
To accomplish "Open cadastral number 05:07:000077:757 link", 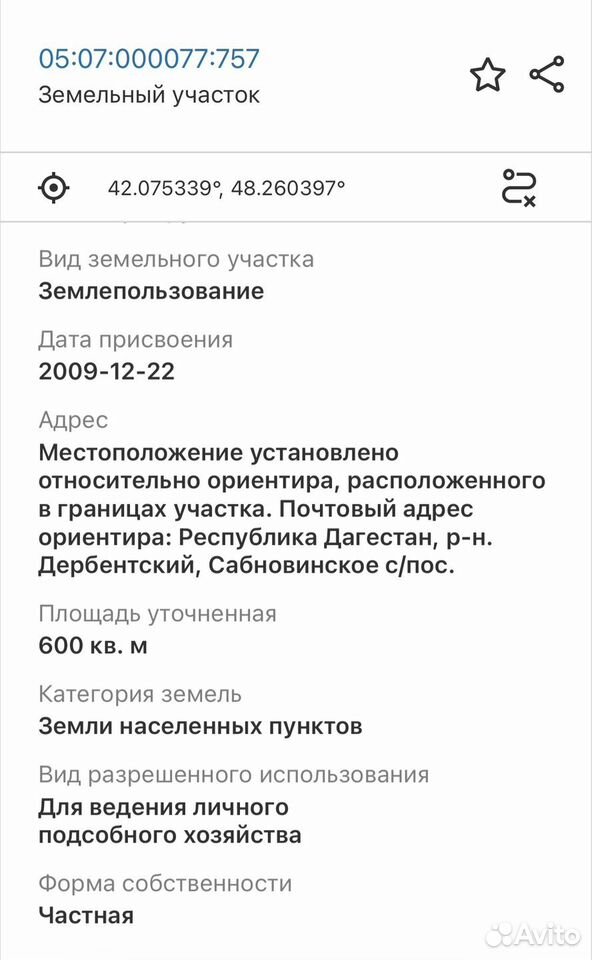I will 149,59.
